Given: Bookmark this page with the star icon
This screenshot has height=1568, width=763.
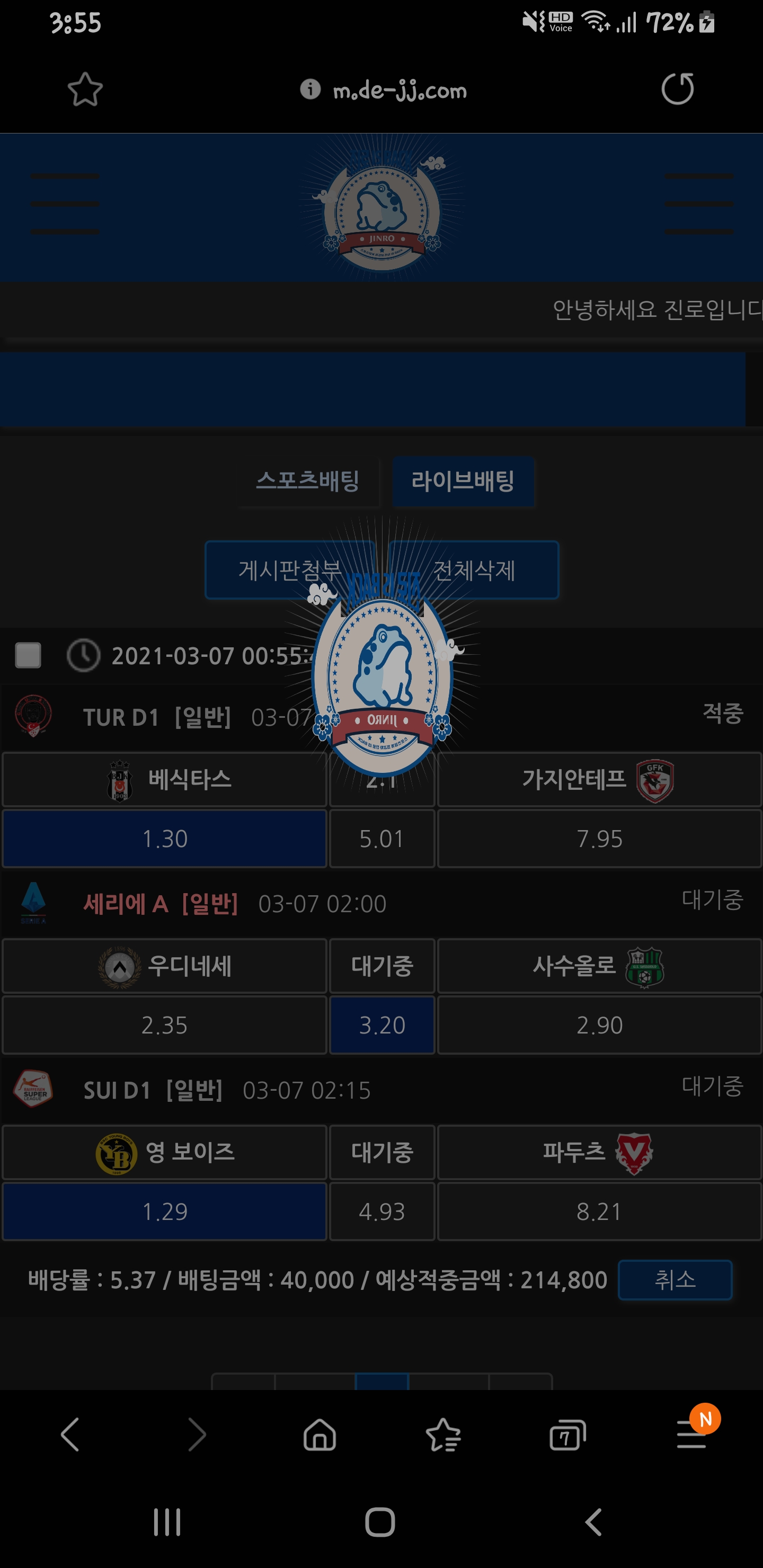Looking at the screenshot, I should click(85, 90).
